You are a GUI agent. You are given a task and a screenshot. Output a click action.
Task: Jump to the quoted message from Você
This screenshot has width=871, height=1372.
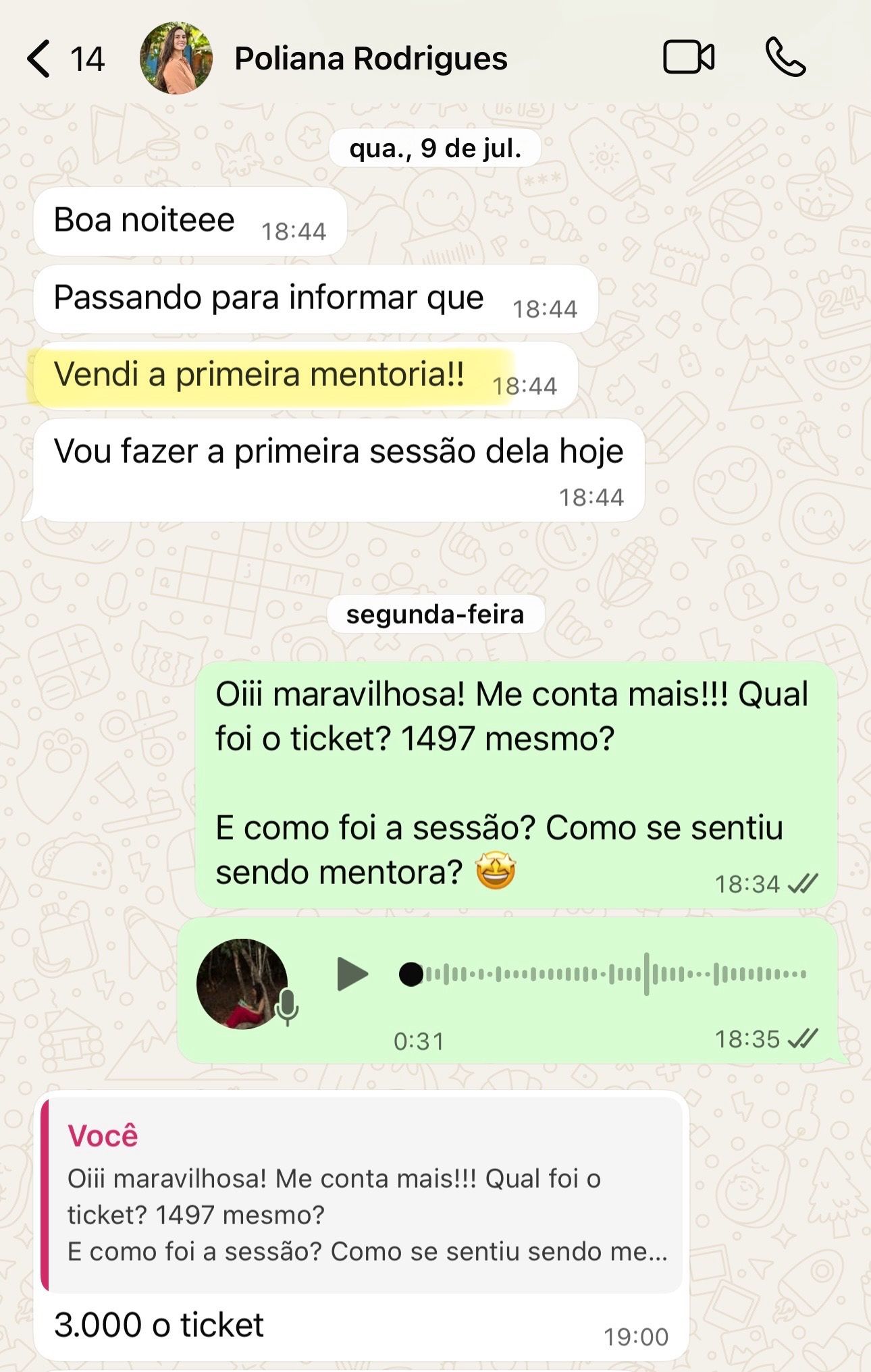pyautogui.click(x=361, y=1195)
